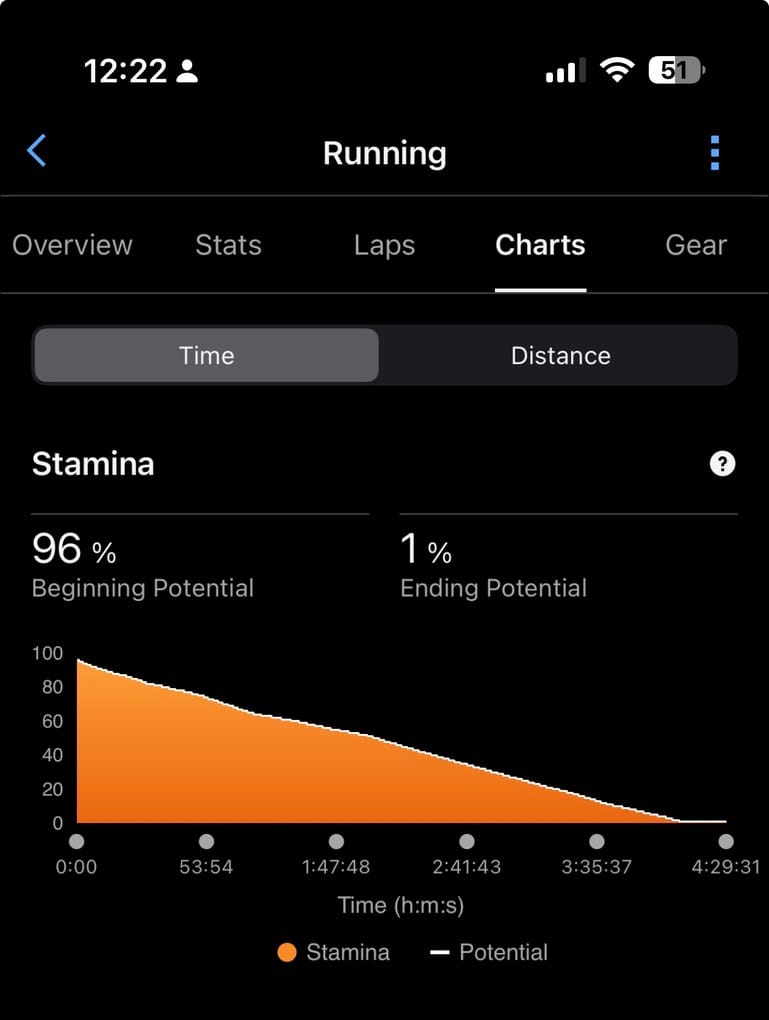Open the Stats tab

coord(228,245)
